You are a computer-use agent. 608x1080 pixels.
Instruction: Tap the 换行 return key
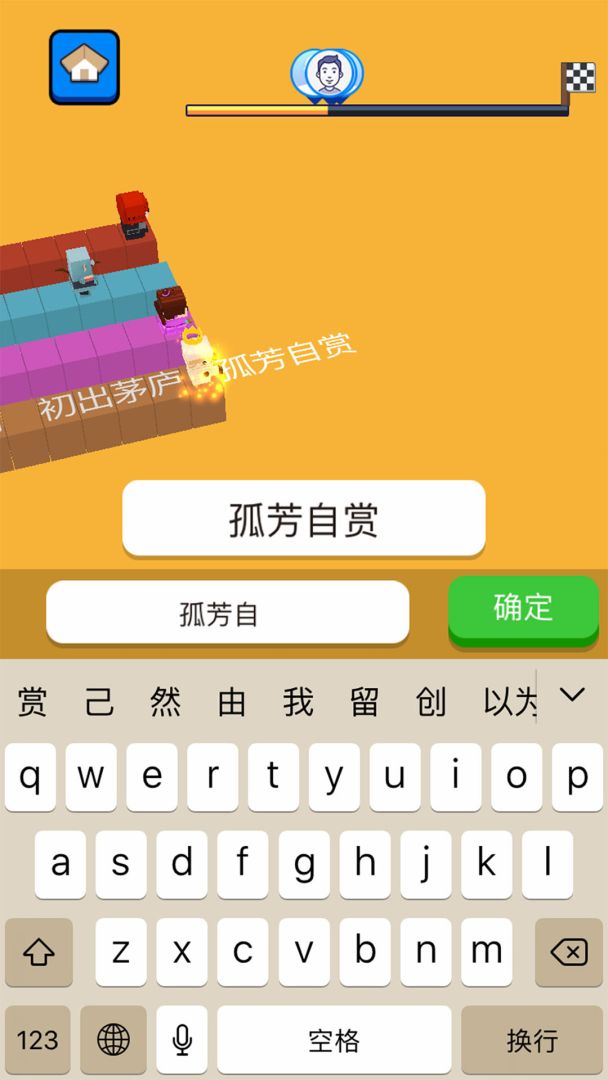[531, 1040]
